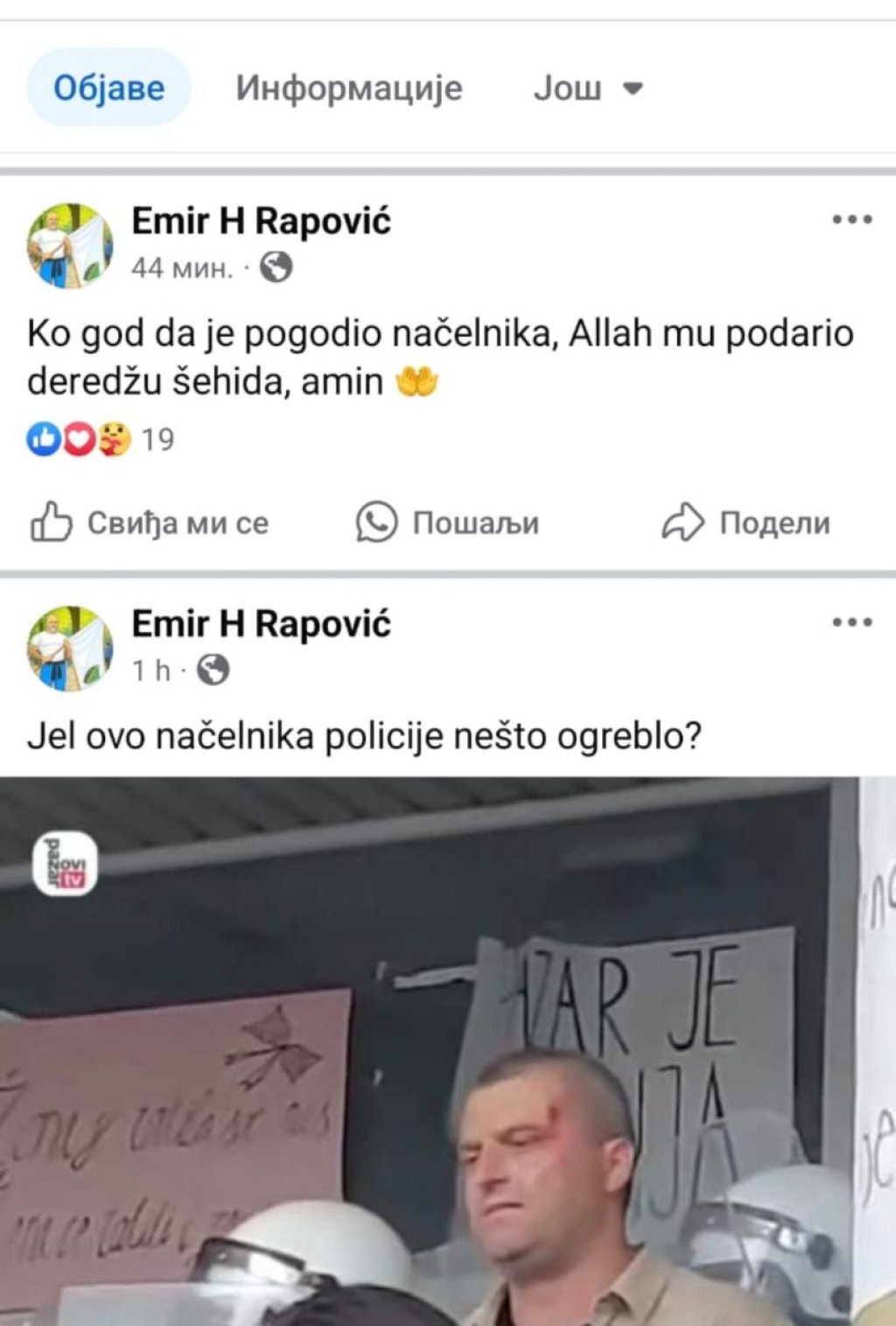The height and width of the screenshot is (1326, 896).
Task: Open author name on the 1 h post
Action: pyautogui.click(x=261, y=624)
